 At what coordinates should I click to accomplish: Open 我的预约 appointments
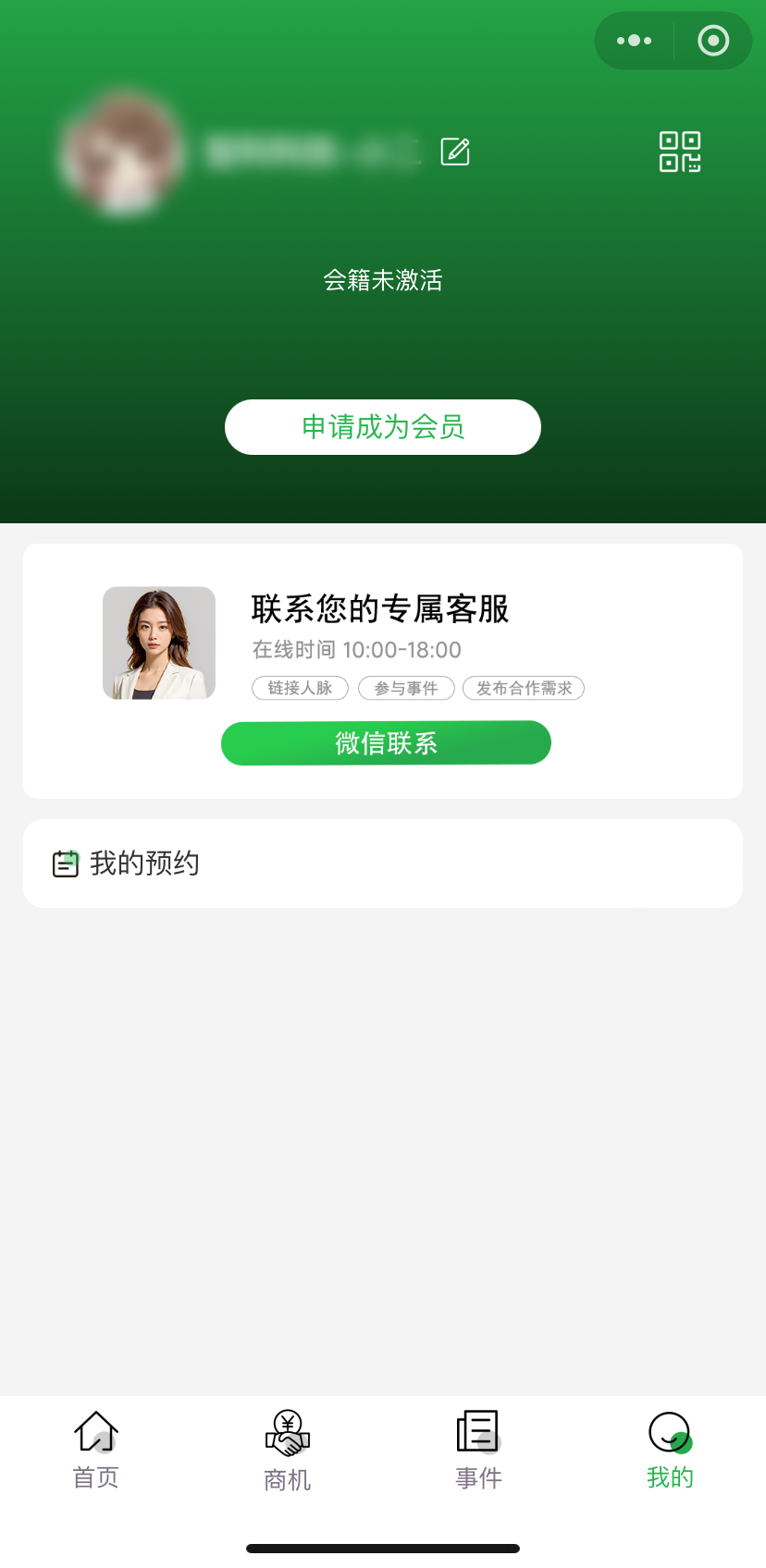tap(383, 864)
